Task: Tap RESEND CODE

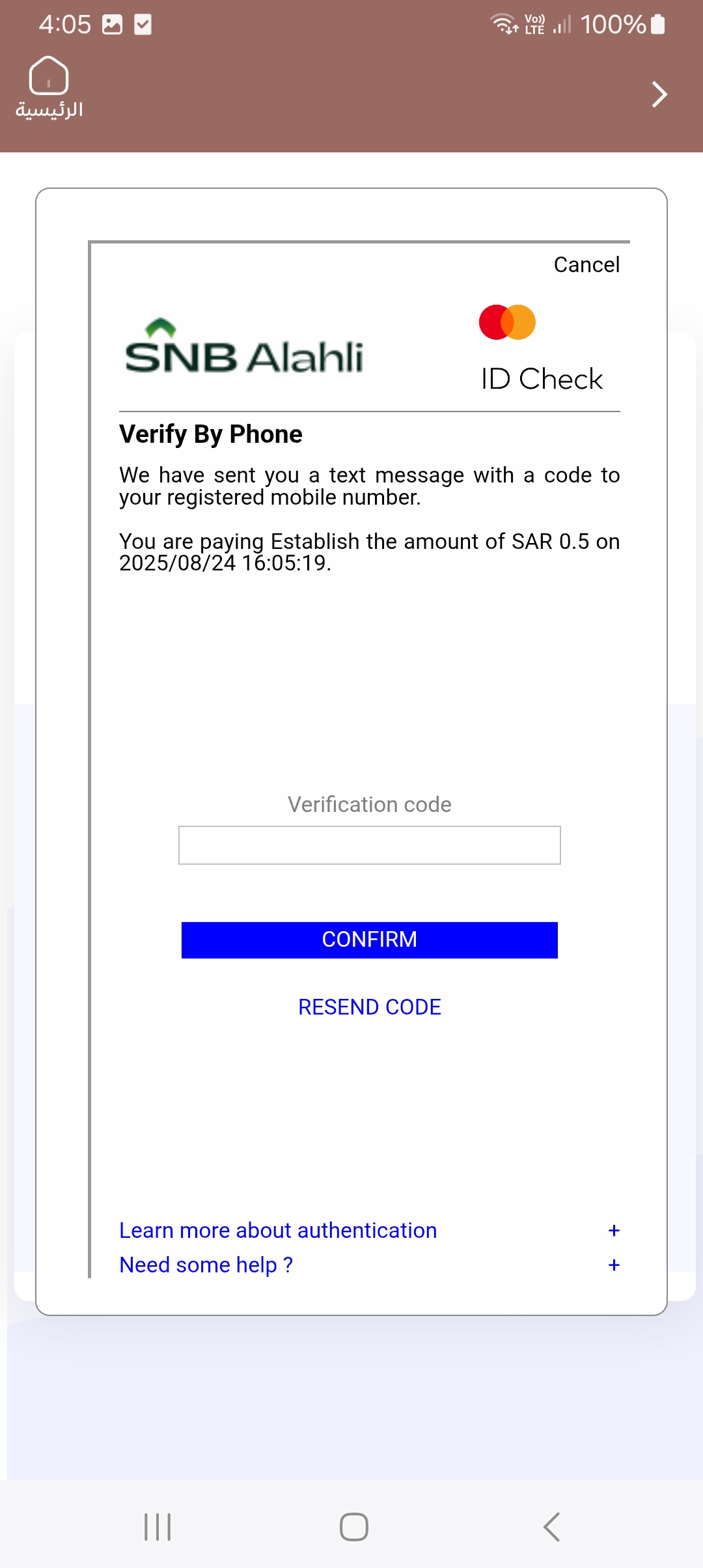Action: click(369, 1007)
